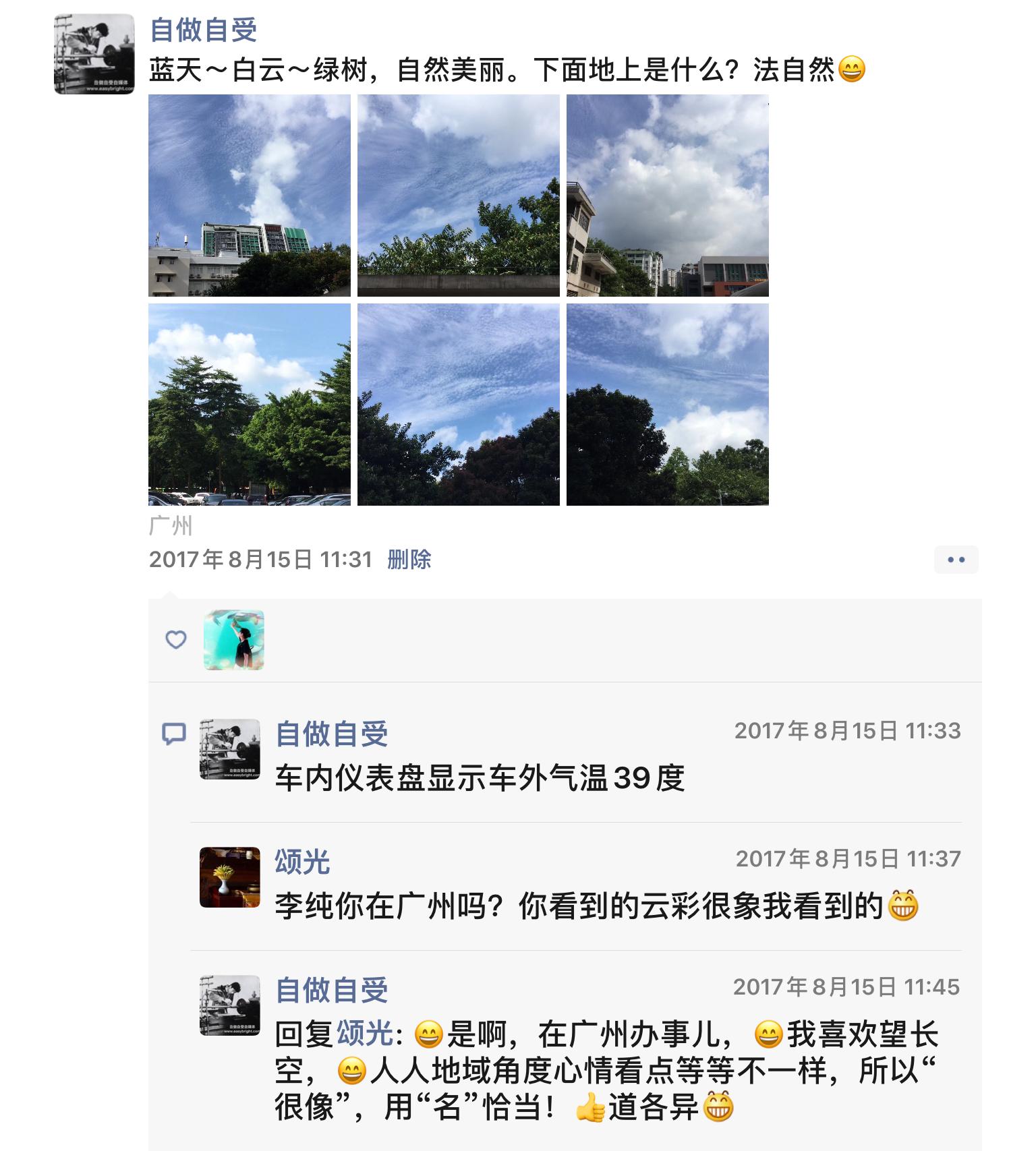Image resolution: width=1036 pixels, height=1151 pixels.
Task: View the third photo with the large white cloud
Action: tap(668, 196)
